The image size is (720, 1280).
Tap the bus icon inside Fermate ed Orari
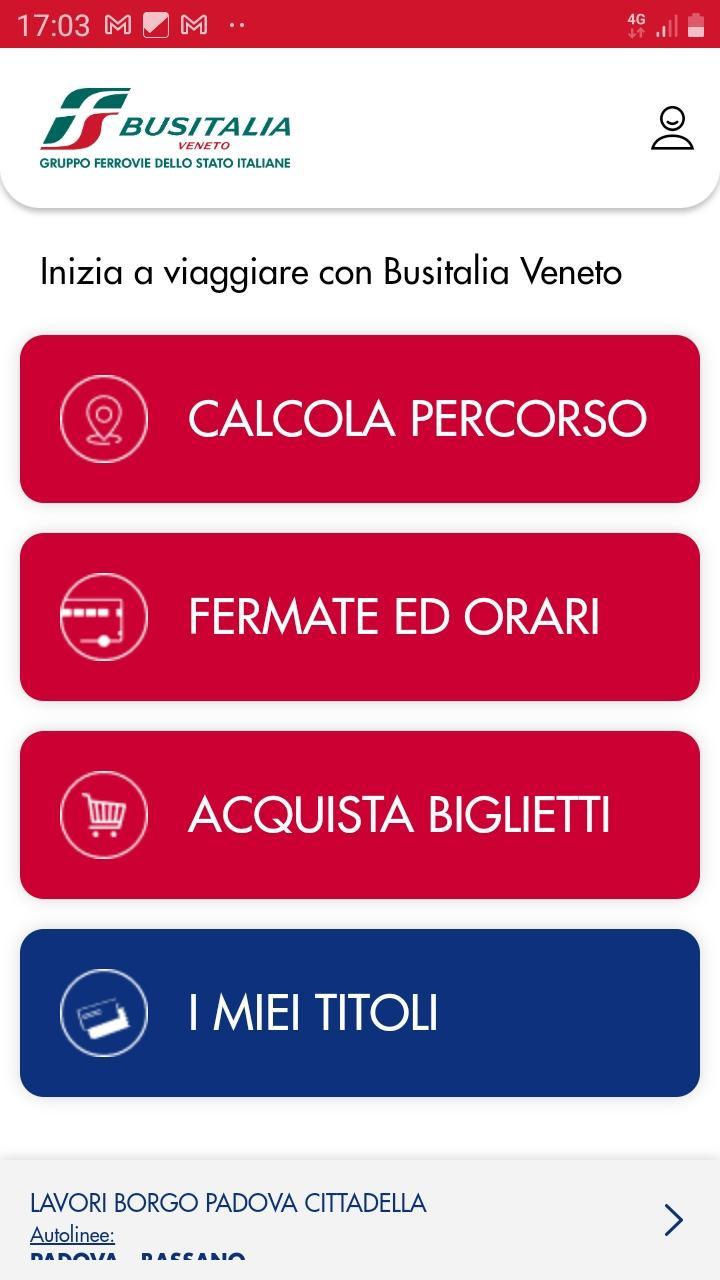click(103, 616)
